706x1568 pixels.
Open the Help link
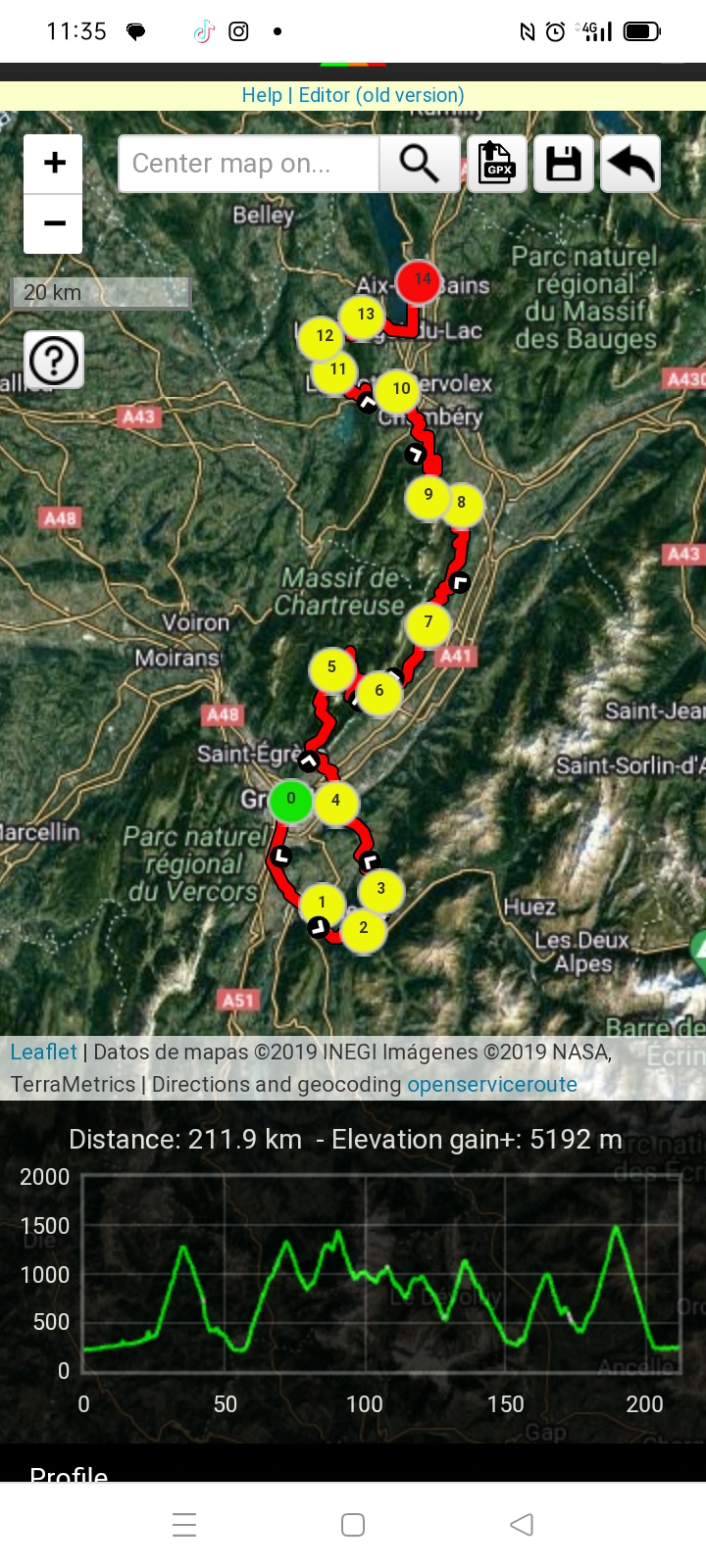click(262, 95)
